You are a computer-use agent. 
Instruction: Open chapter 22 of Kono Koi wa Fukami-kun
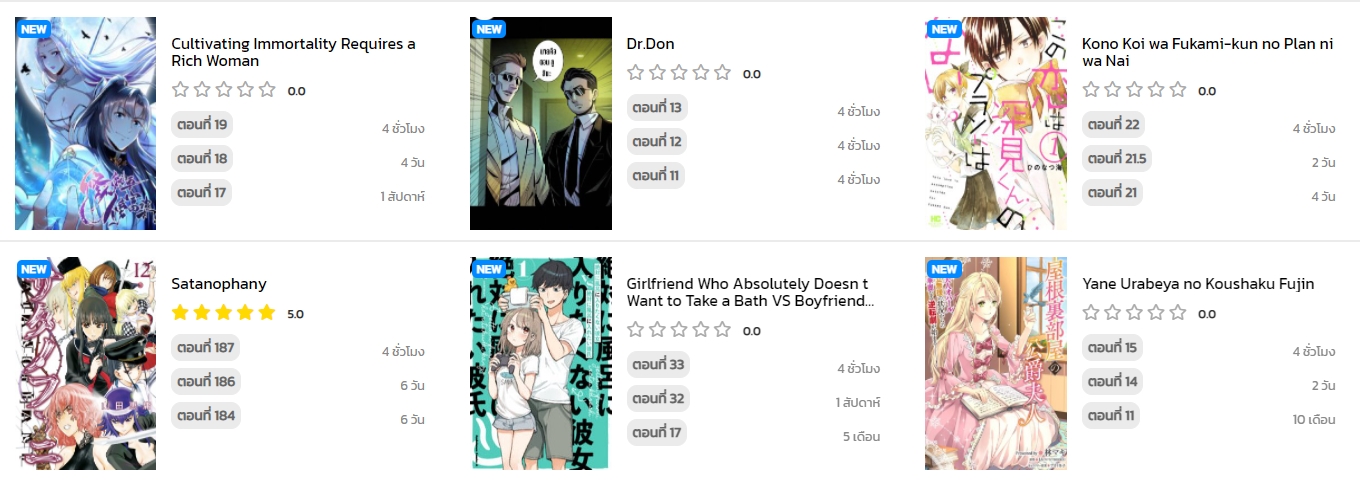coord(1113,125)
